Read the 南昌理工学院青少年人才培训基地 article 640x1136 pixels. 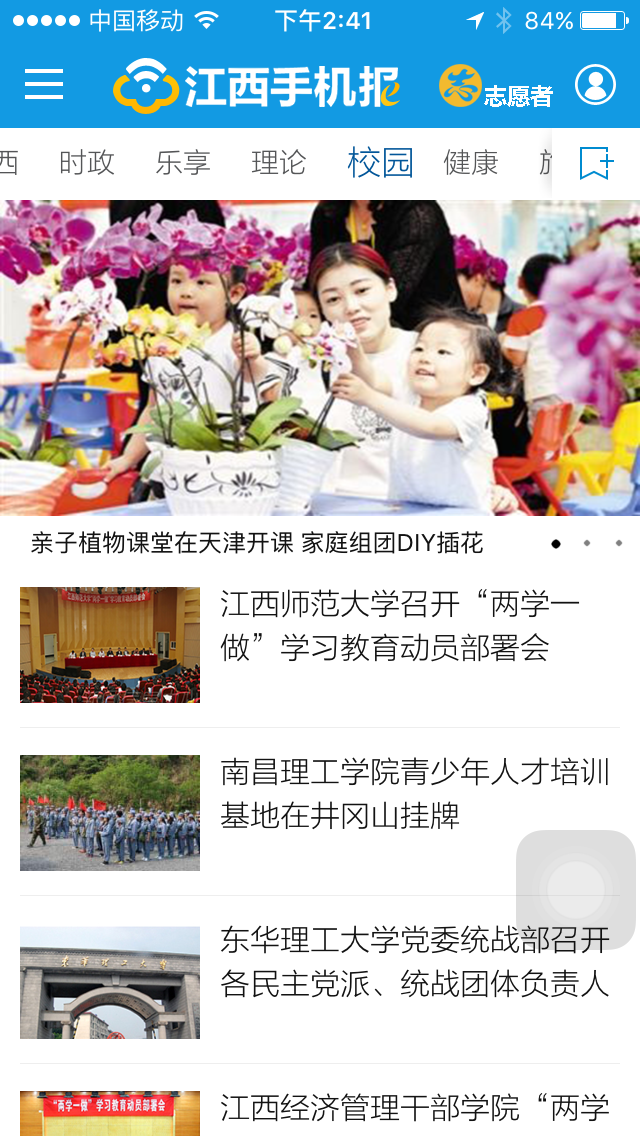point(415,794)
